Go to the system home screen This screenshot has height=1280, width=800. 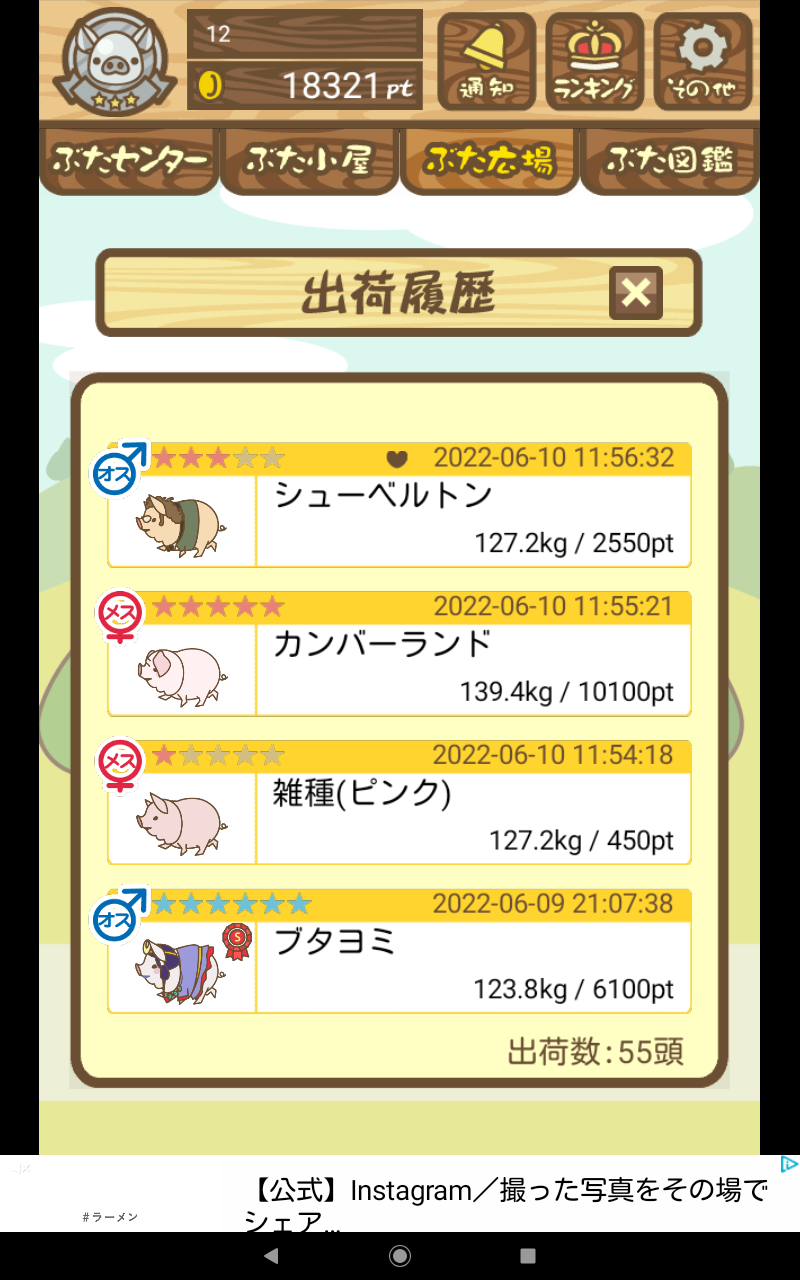(x=400, y=1256)
